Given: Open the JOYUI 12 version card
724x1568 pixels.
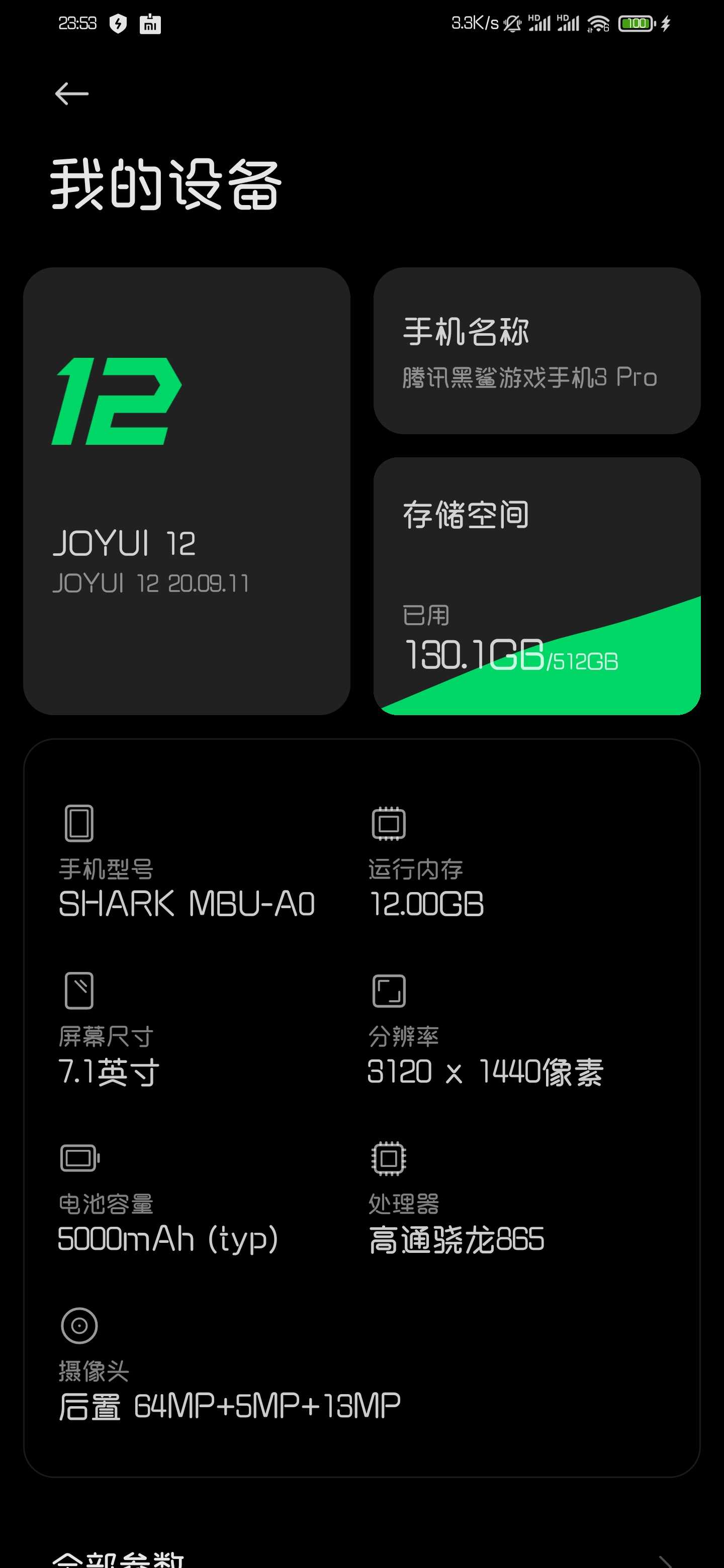Looking at the screenshot, I should pos(187,491).
